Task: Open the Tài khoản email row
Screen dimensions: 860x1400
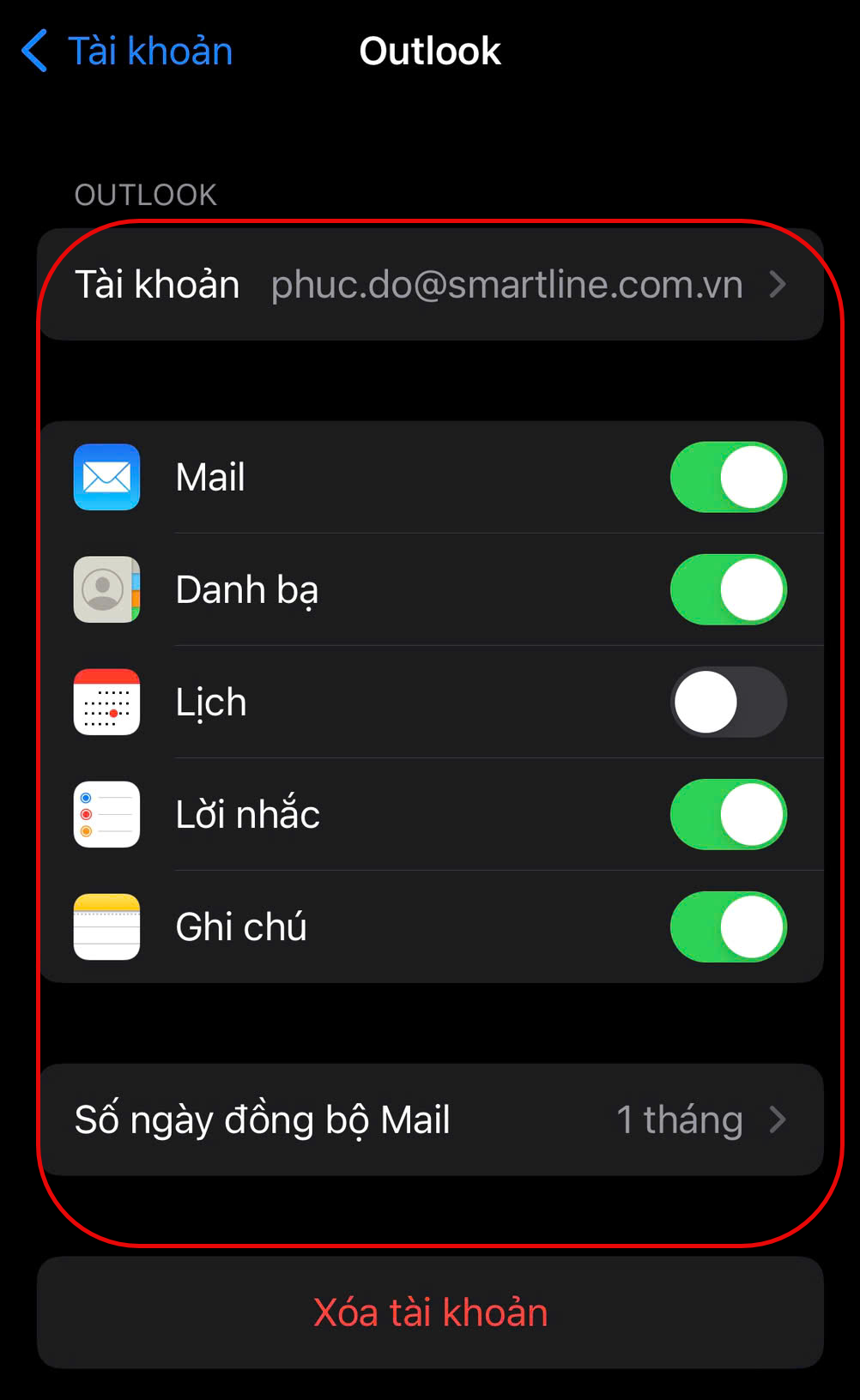Action: coord(430,285)
